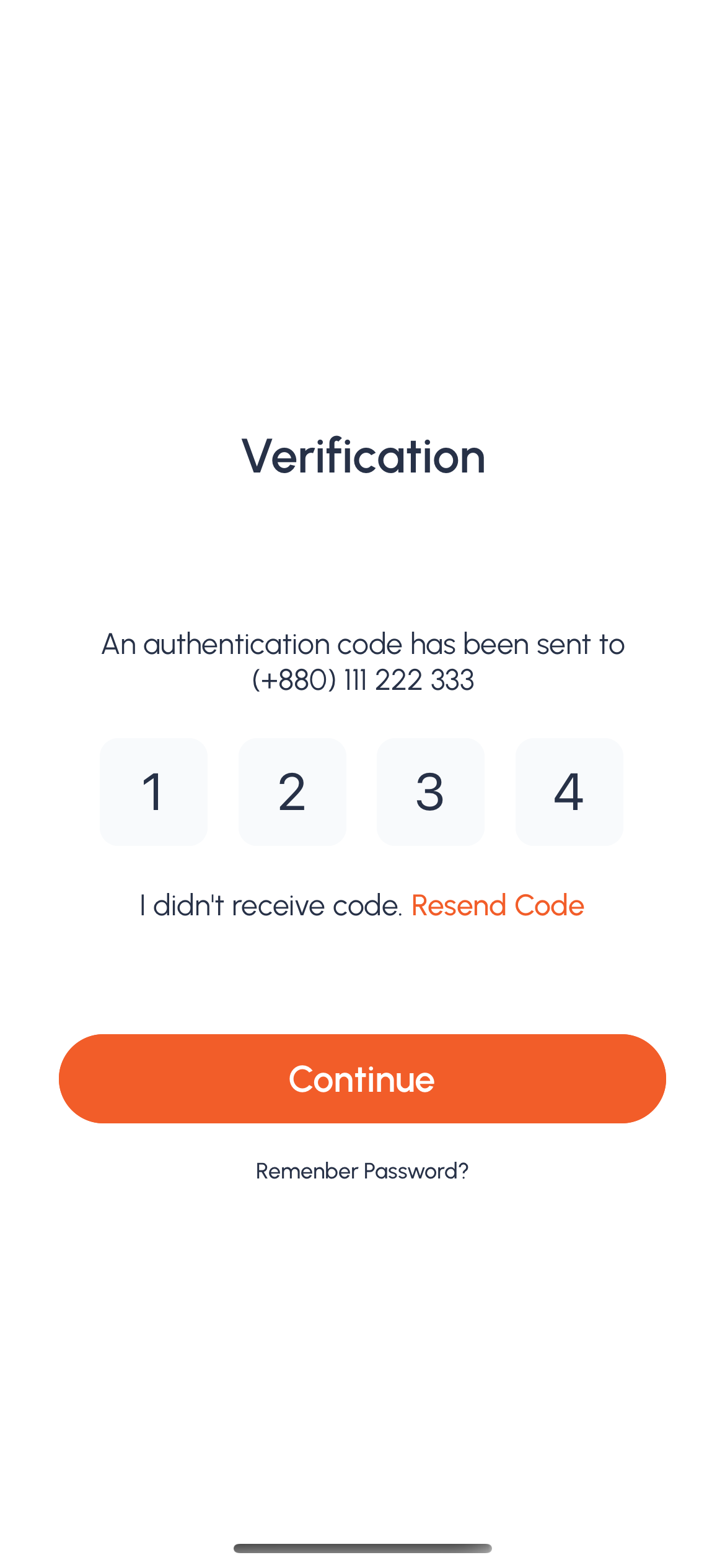Screen dimensions: 725x1568
Task: Select the fourth code box showing 4
Action: pyautogui.click(x=569, y=791)
